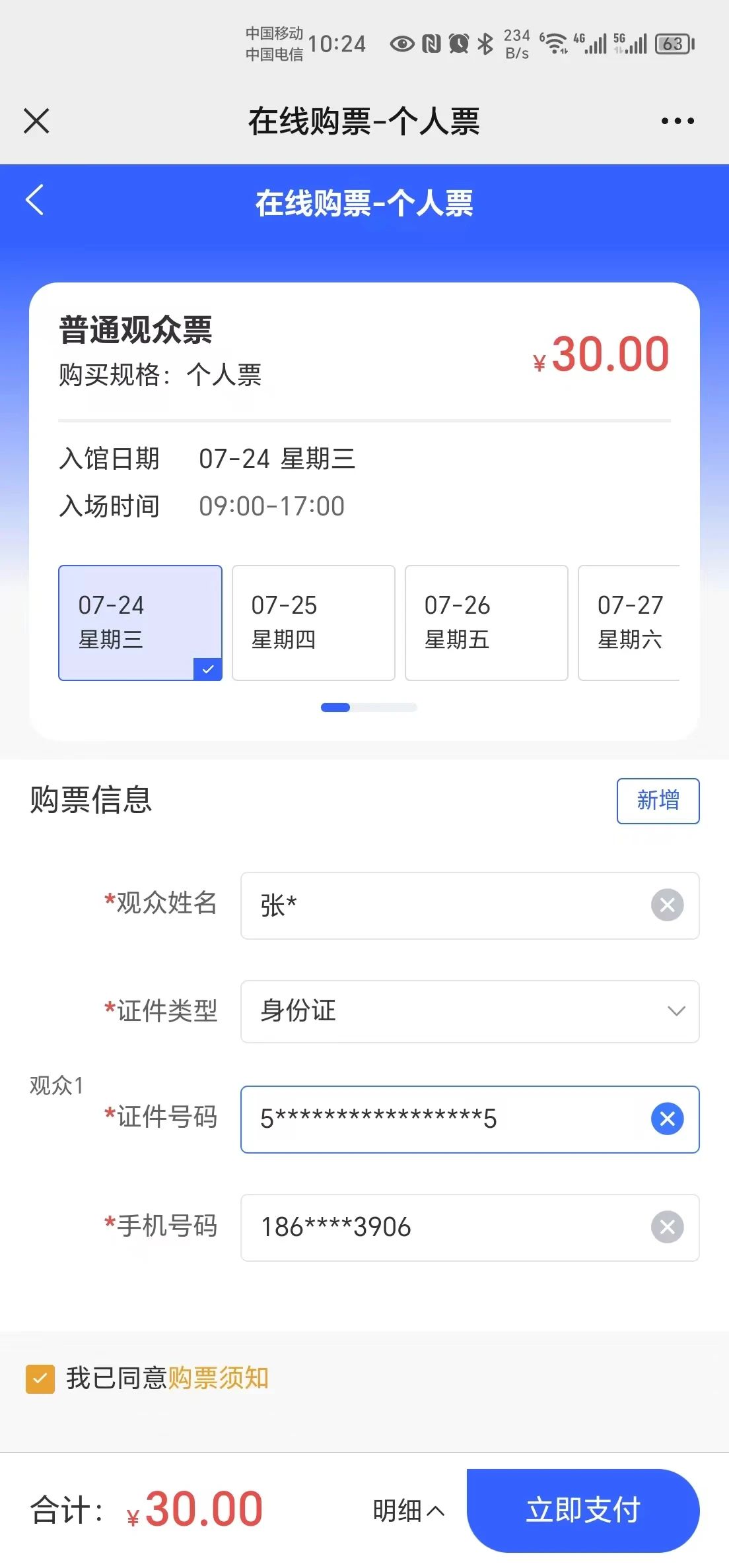Image resolution: width=729 pixels, height=1568 pixels.
Task: Close the page with the X icon
Action: click(36, 121)
